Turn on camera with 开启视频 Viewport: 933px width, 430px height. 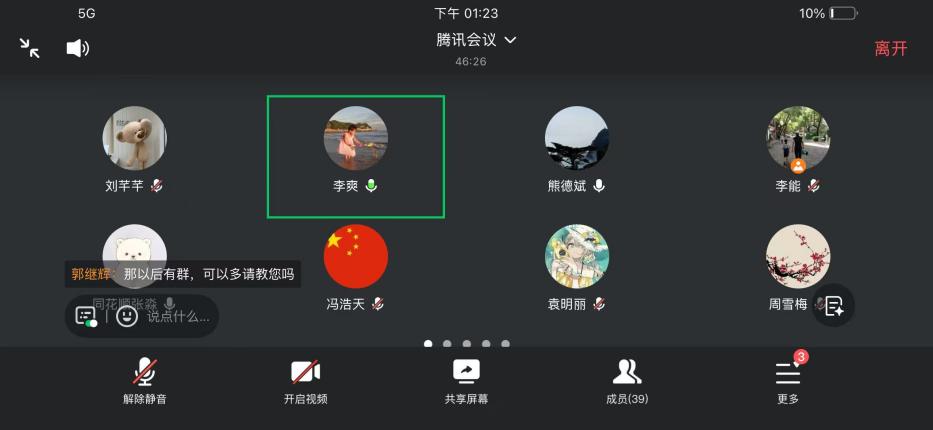(305, 381)
